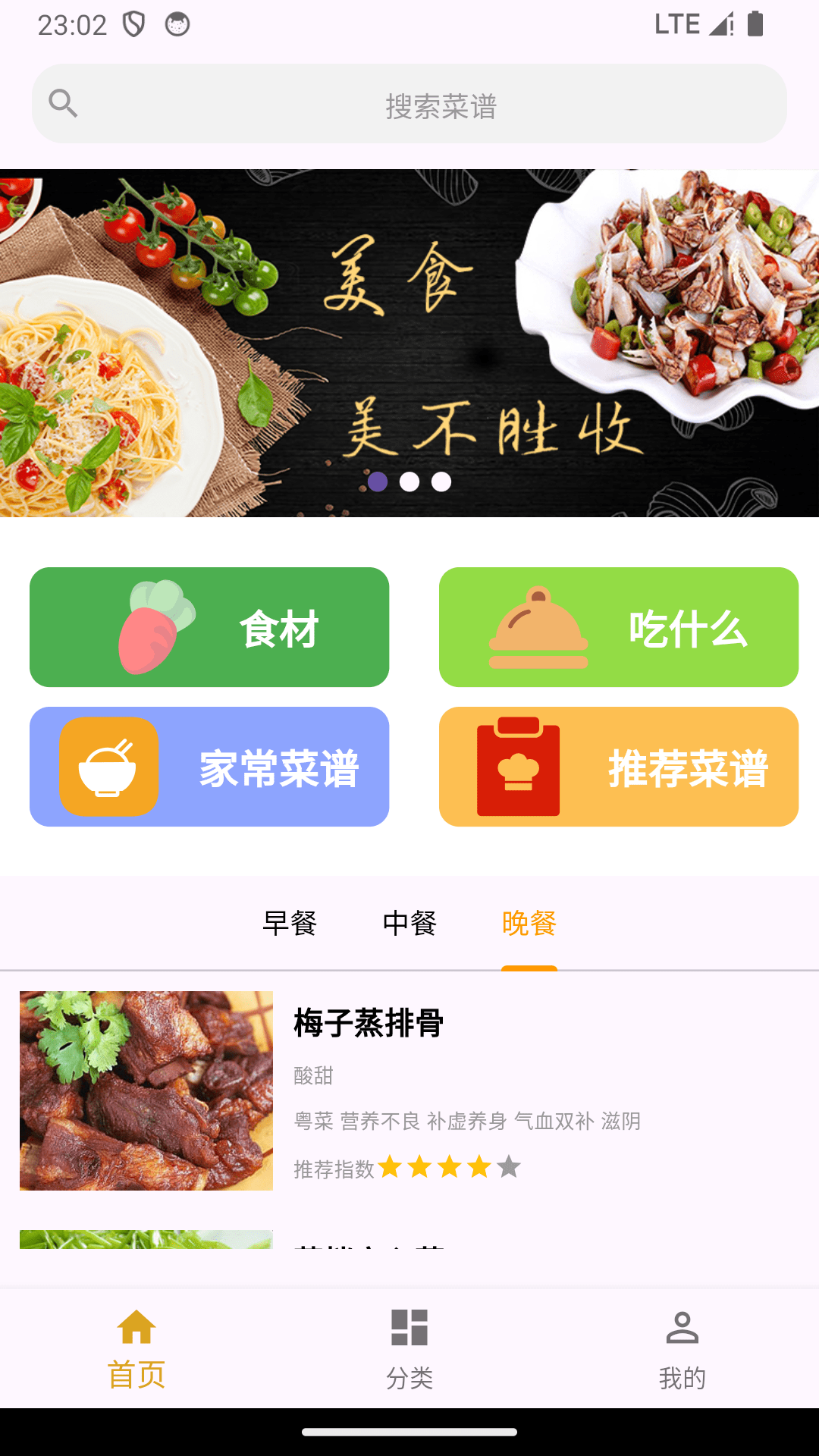Open the 食材 ingredients section
Viewport: 819px width, 1456px height.
(209, 627)
